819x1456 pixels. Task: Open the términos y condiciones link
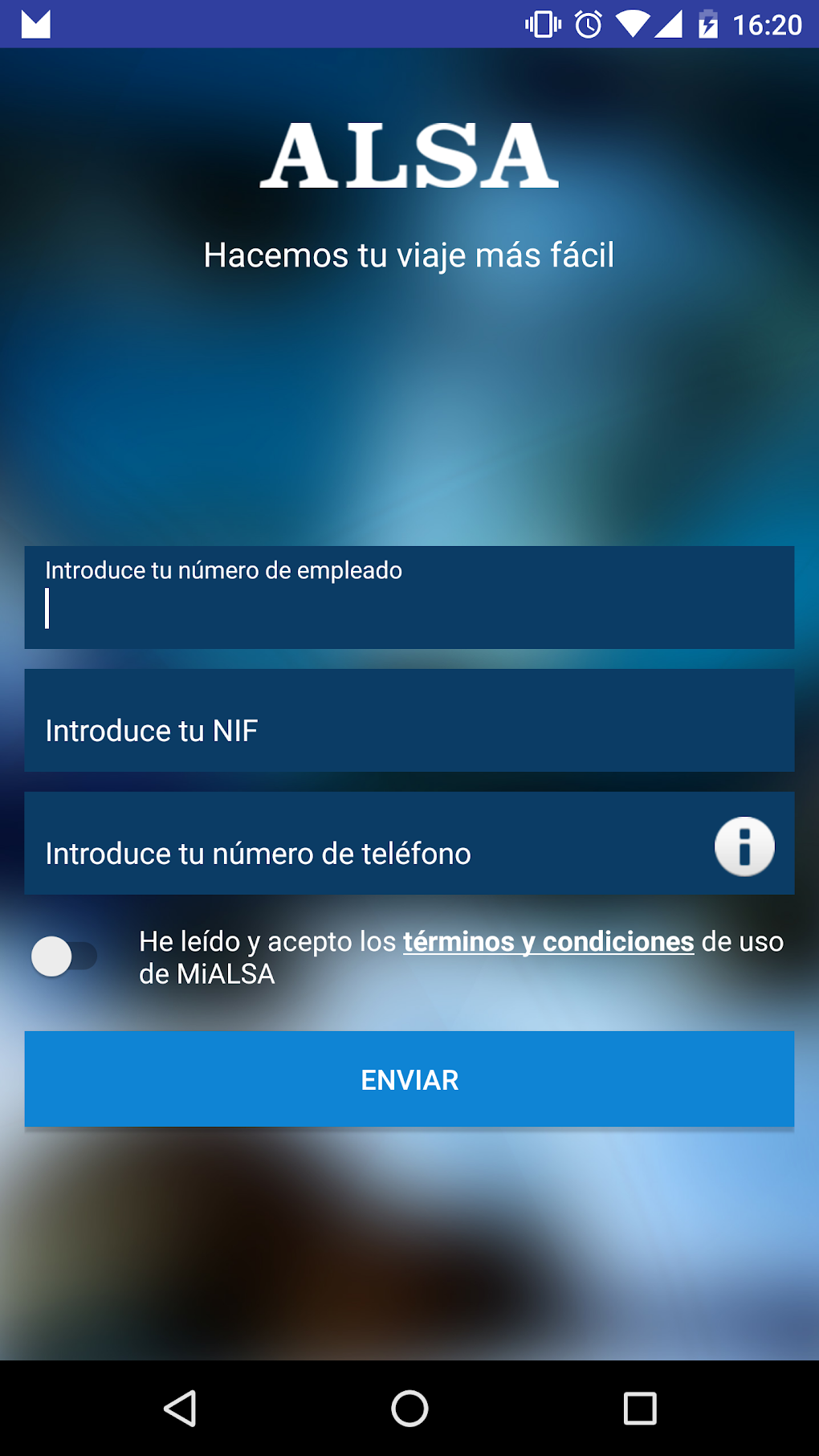tap(548, 941)
